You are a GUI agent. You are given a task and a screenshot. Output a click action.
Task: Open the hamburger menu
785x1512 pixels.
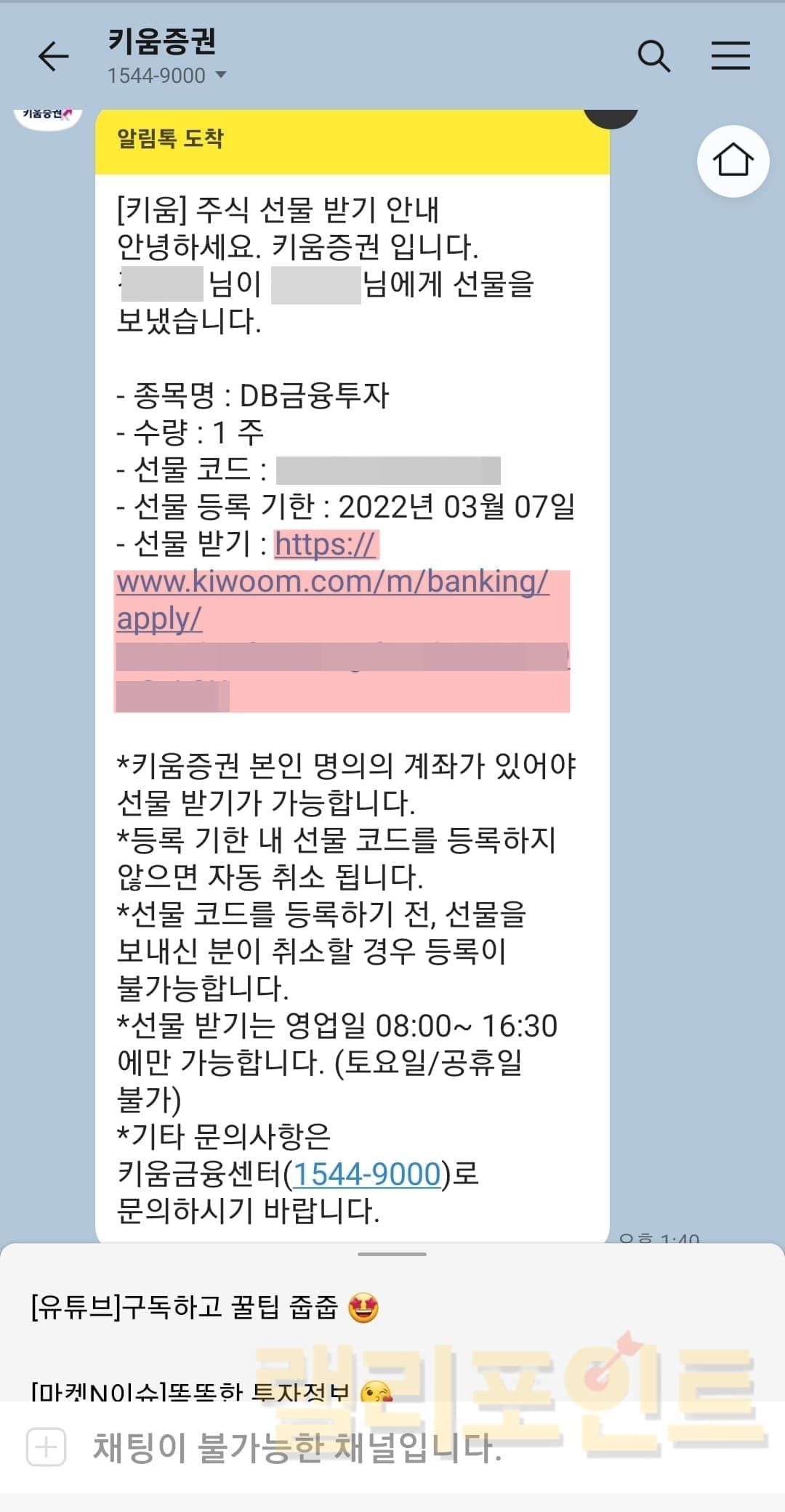click(730, 56)
